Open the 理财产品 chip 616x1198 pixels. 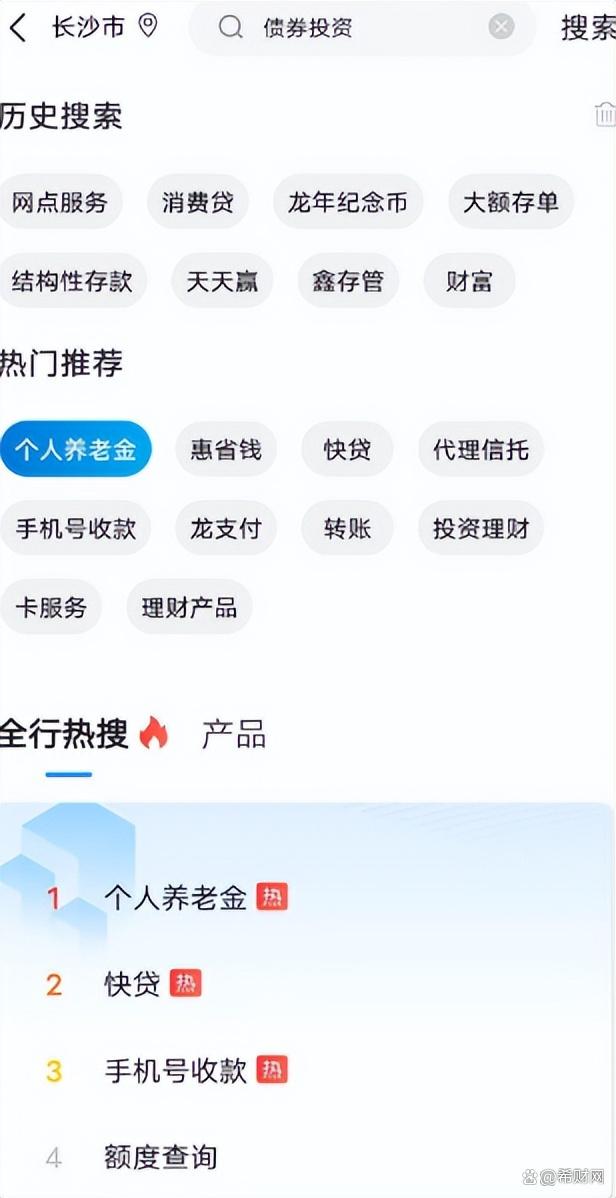189,606
